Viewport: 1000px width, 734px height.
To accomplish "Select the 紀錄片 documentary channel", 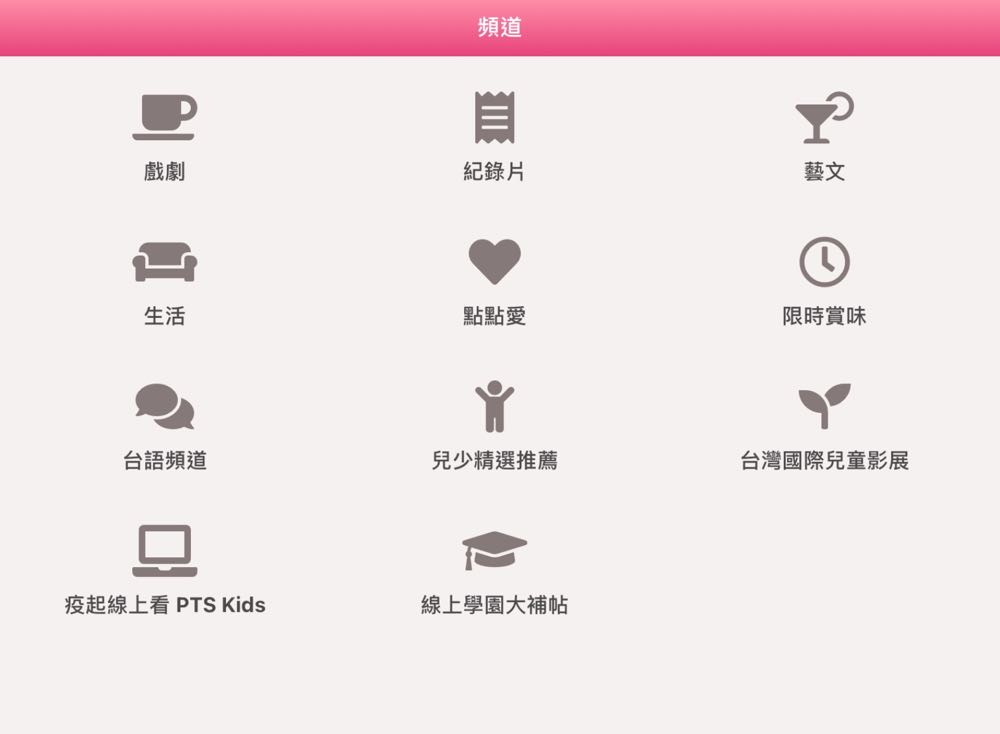I will point(494,137).
